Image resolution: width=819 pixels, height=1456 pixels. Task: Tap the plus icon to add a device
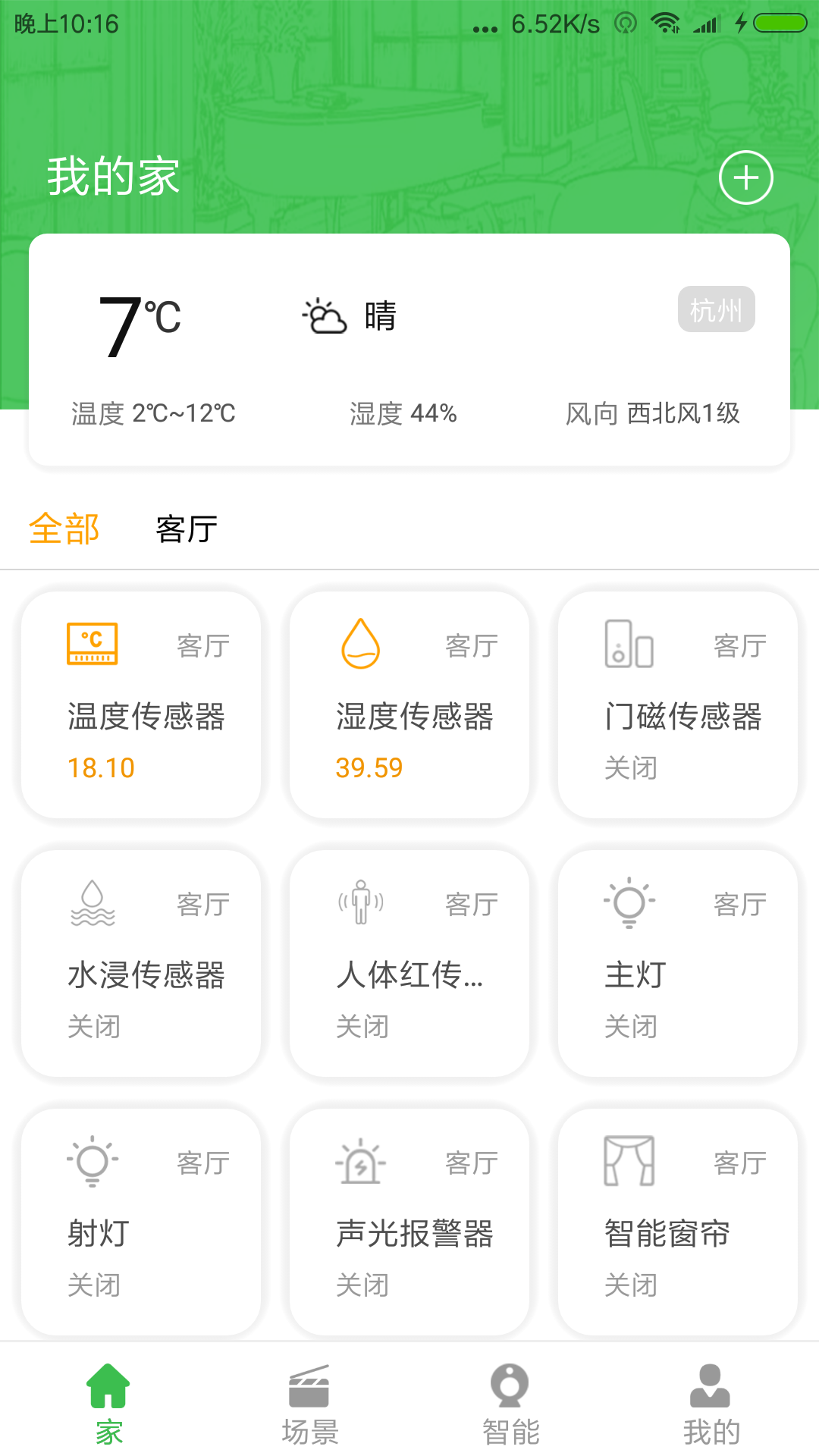(745, 178)
